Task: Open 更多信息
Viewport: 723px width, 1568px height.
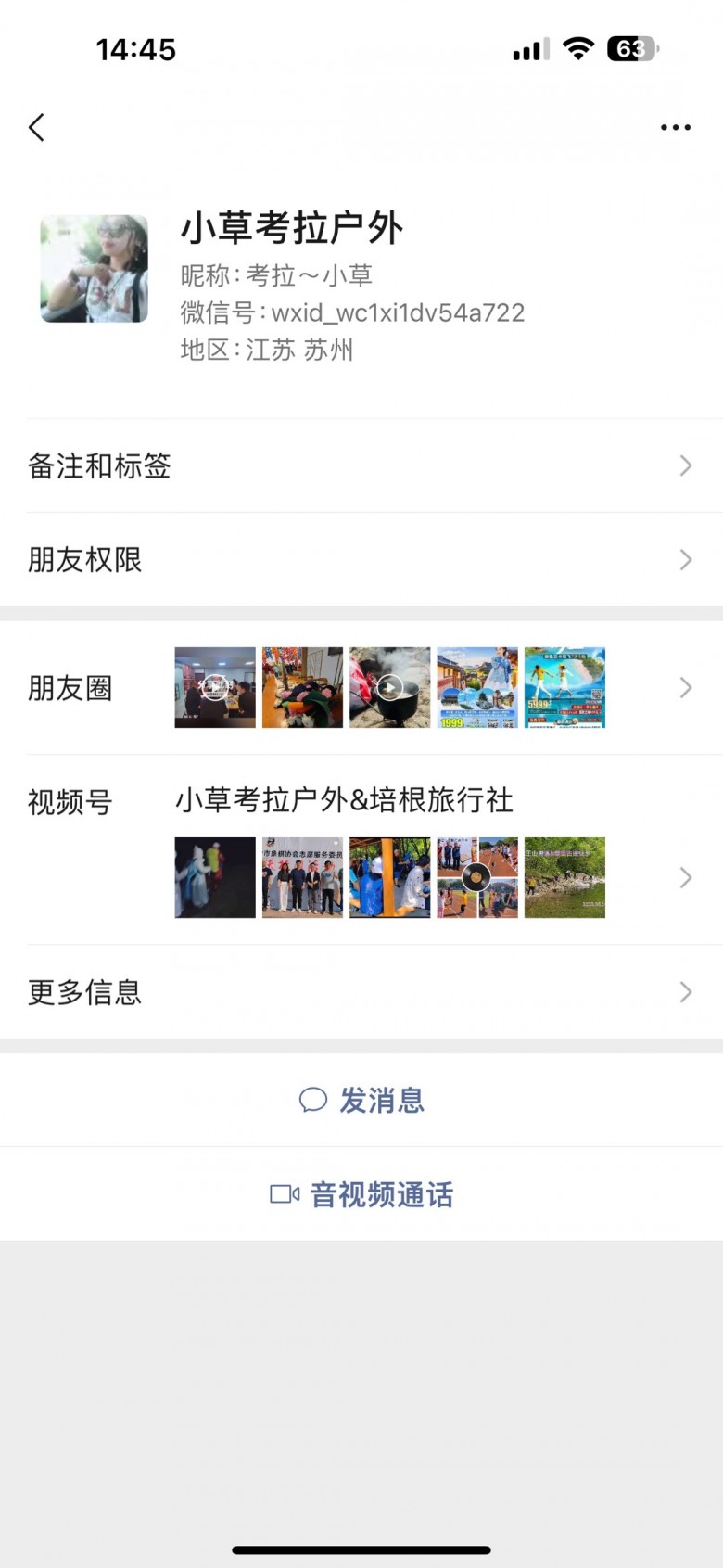Action: point(361,992)
